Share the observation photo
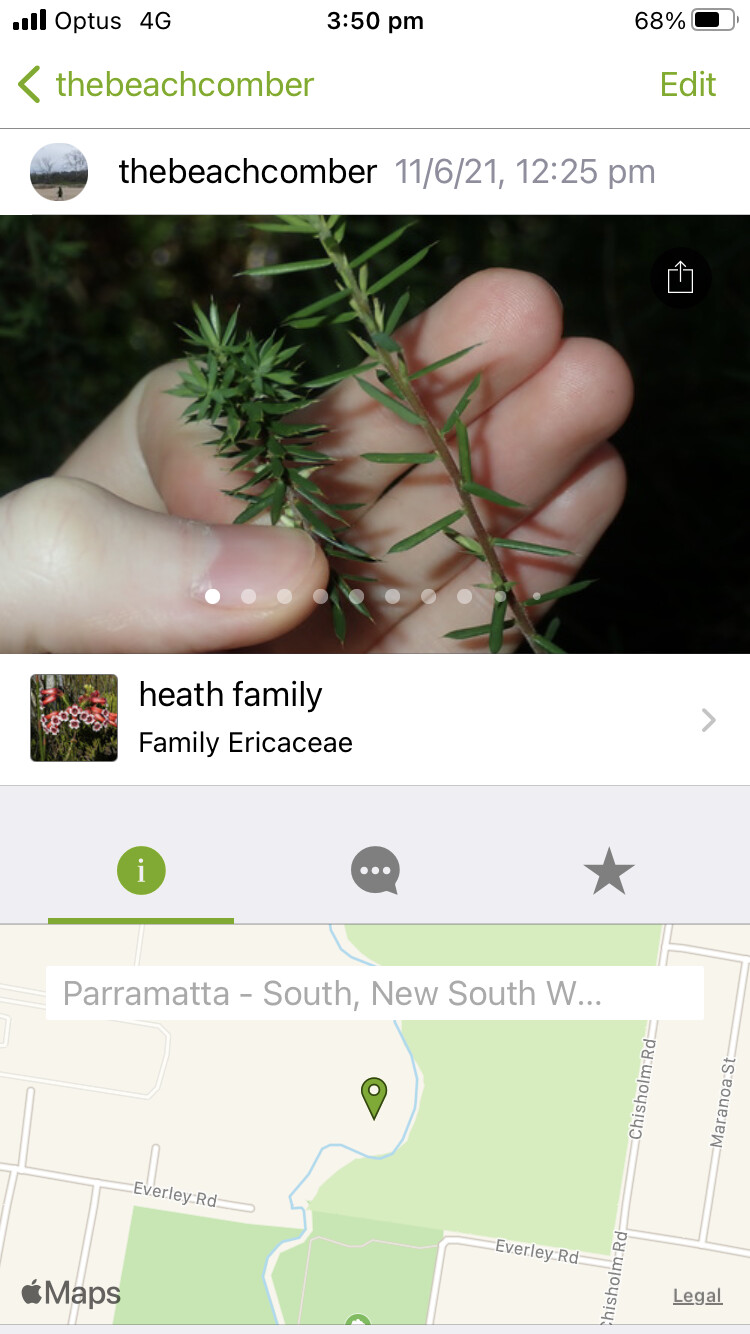Image resolution: width=750 pixels, height=1334 pixels. 680,276
